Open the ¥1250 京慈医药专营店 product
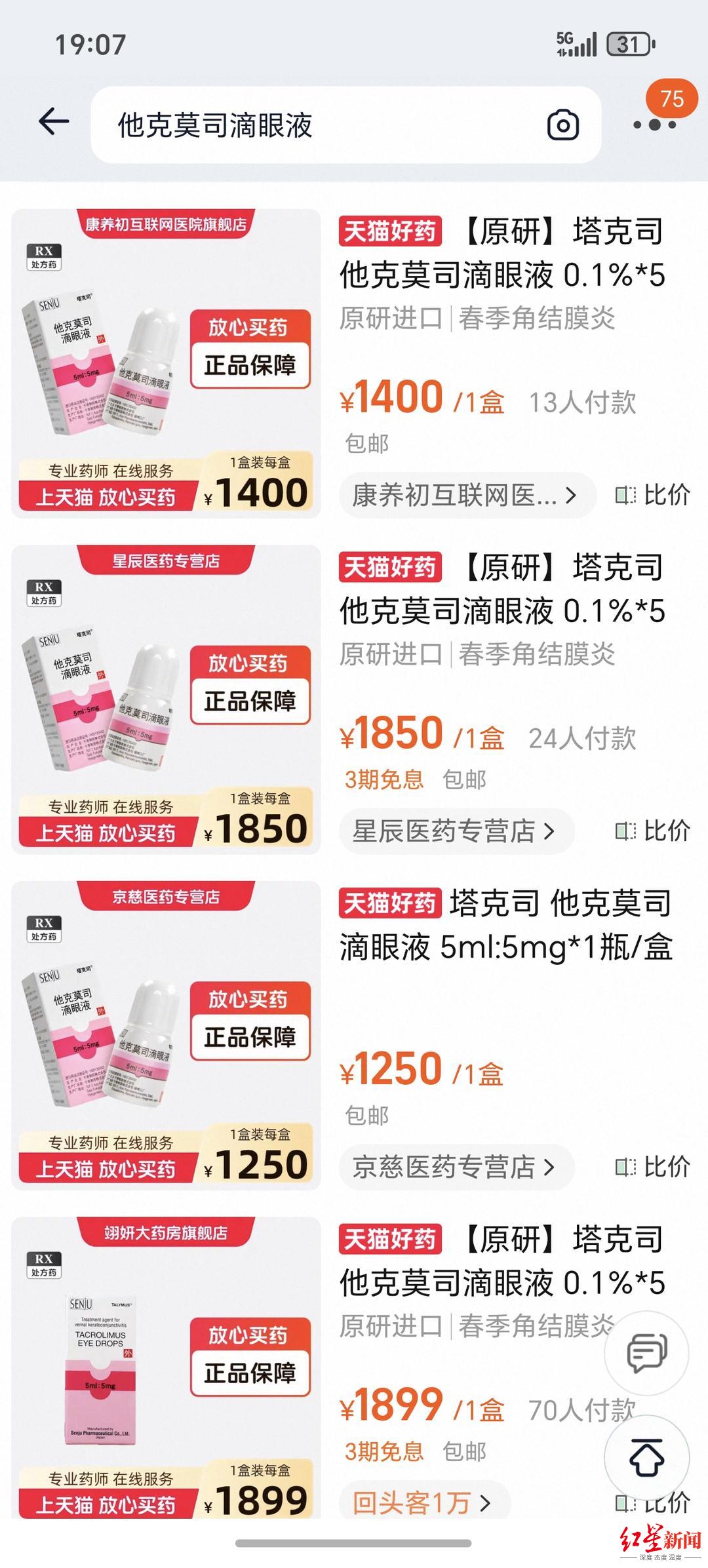This screenshot has width=708, height=1568. click(505, 924)
